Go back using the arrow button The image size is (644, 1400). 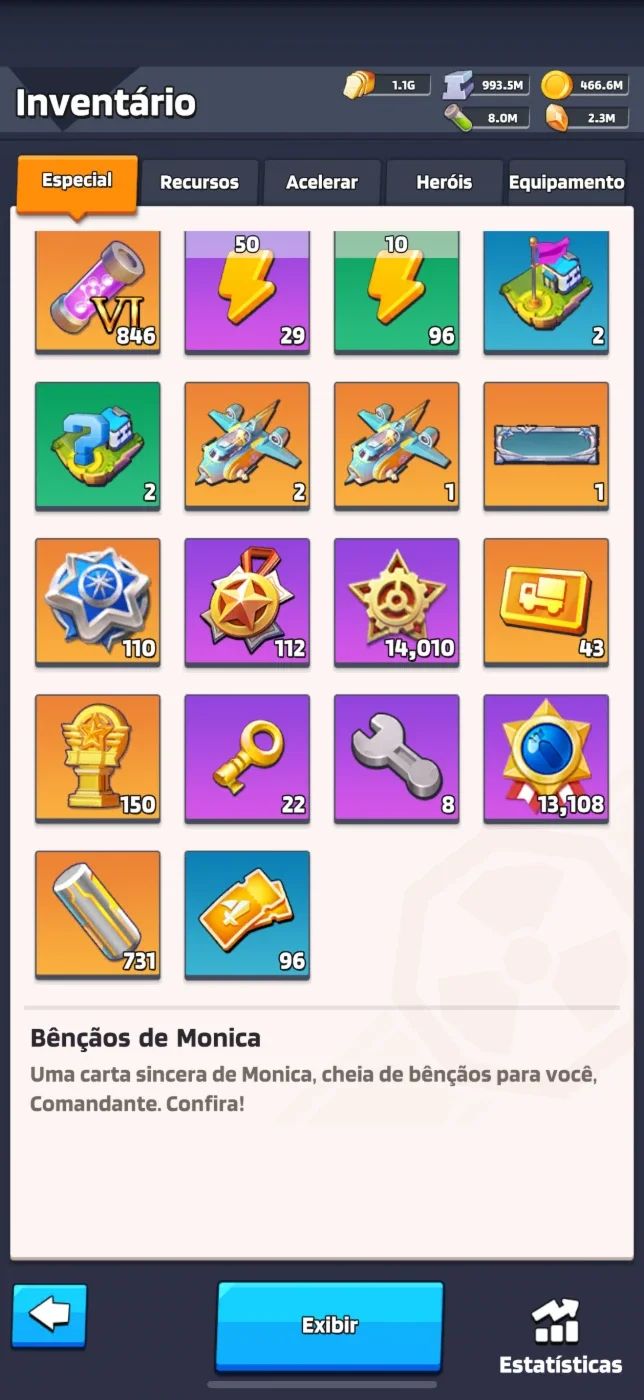[x=50, y=1316]
